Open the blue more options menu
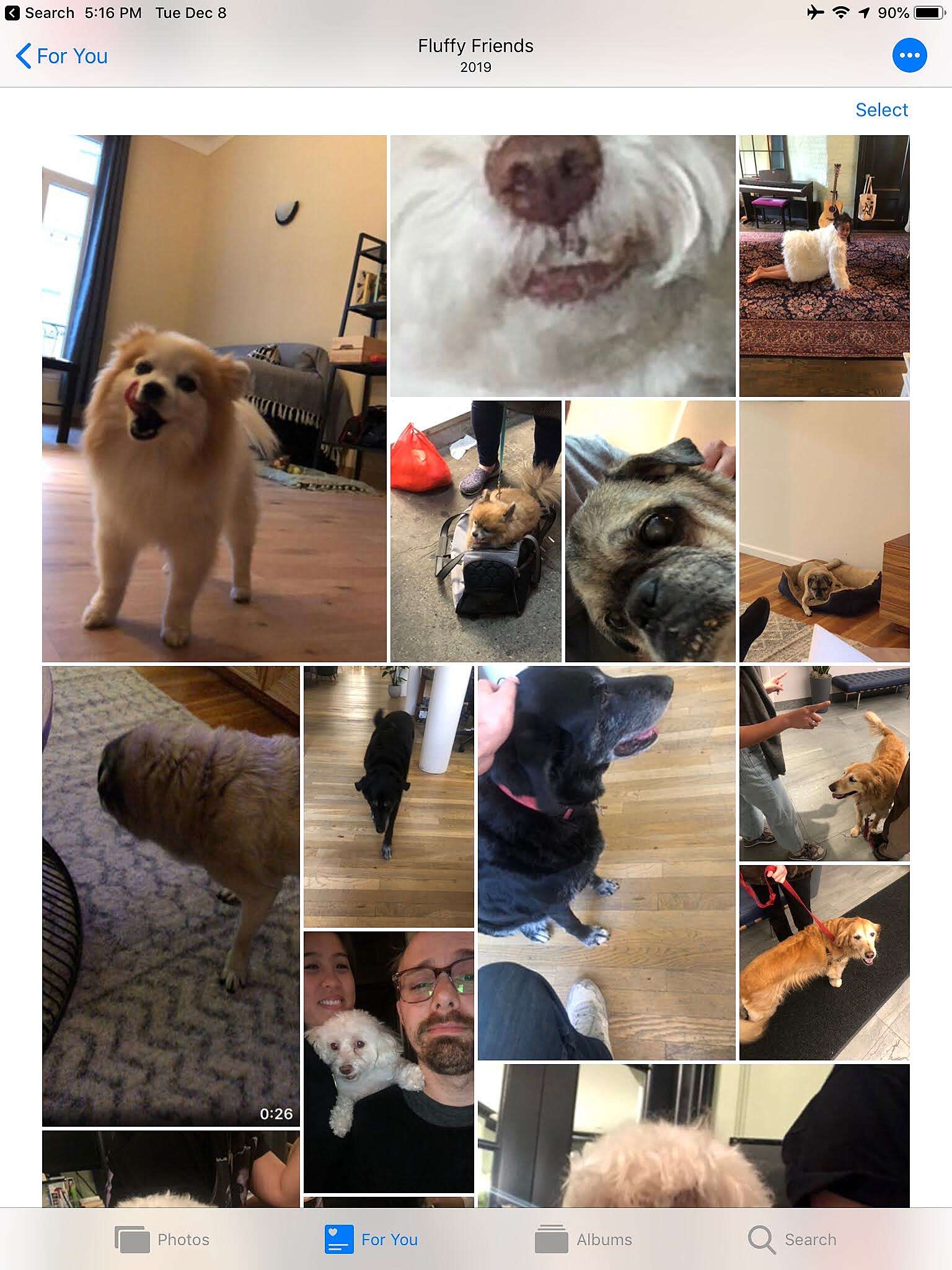This screenshot has width=952, height=1270. tap(909, 55)
